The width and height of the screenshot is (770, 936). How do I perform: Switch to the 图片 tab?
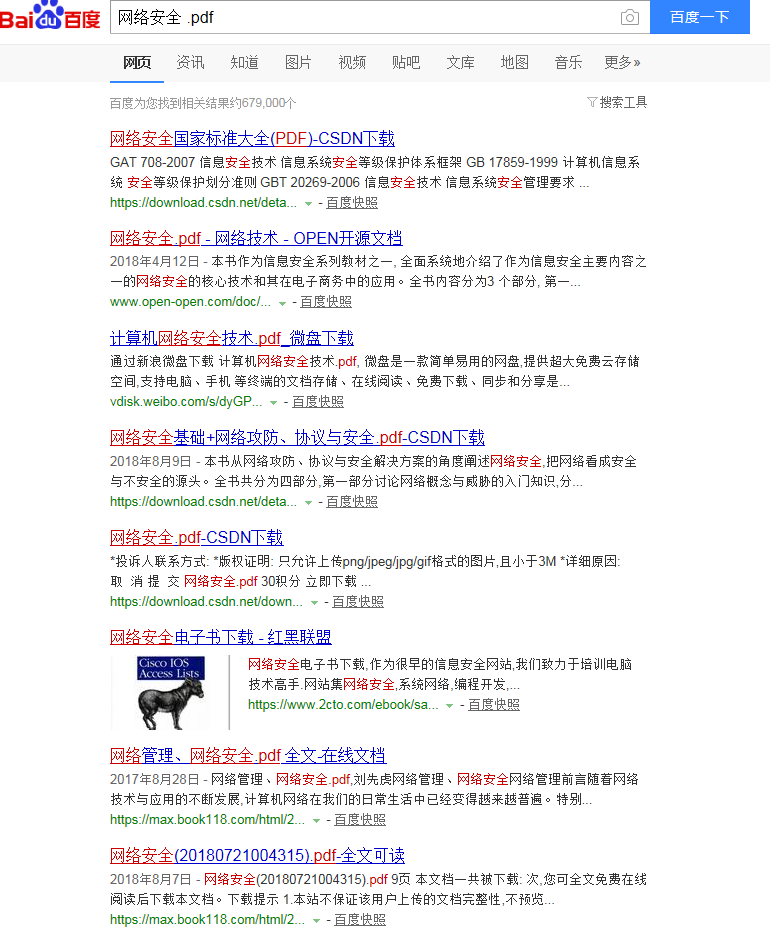pos(298,62)
